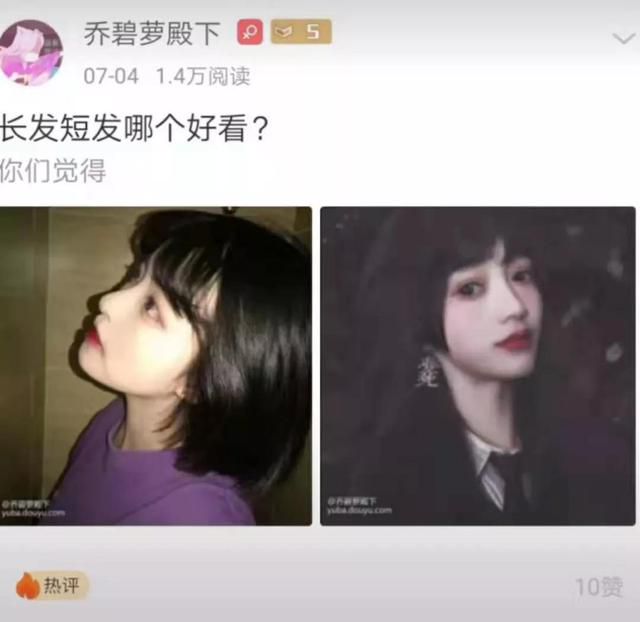
Task: Open the short-hair photo on the left
Action: (156, 366)
